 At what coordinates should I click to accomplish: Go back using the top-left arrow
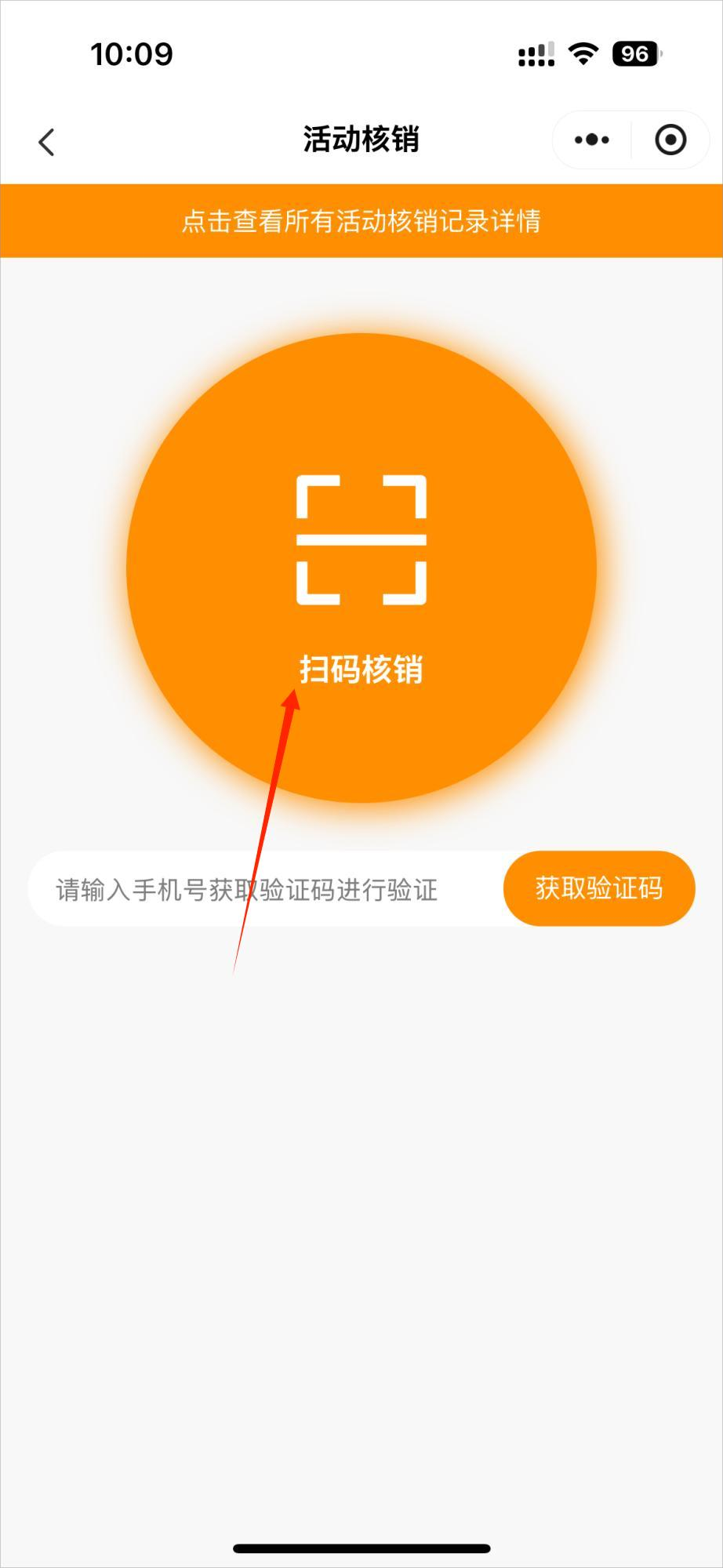click(47, 142)
